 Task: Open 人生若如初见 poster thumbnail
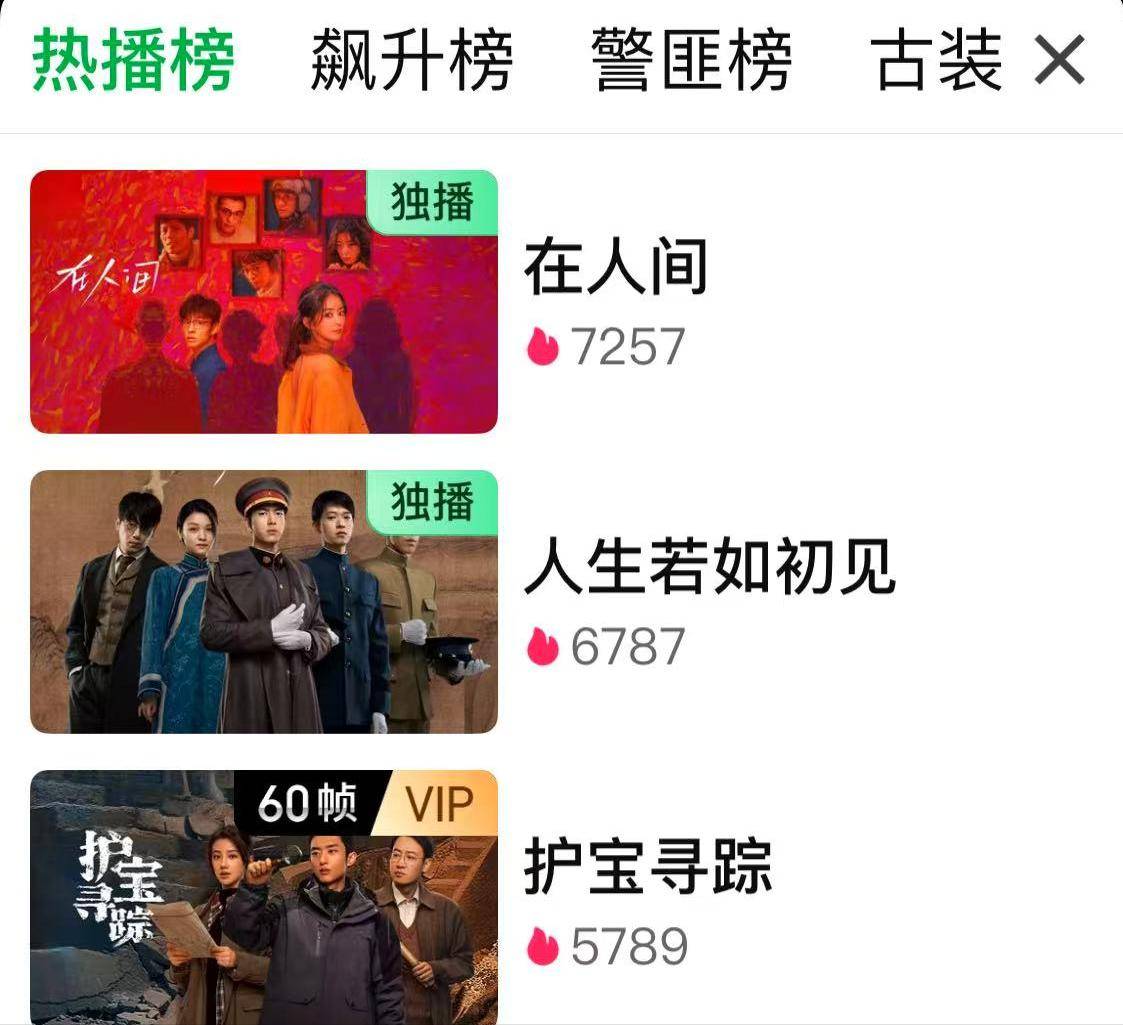[x=263, y=601]
